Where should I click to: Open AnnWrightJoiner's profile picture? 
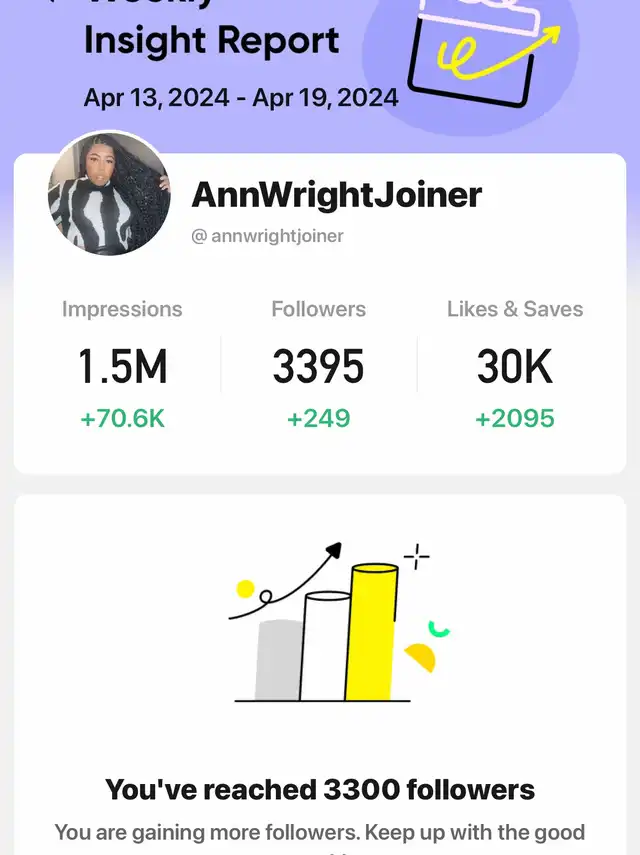click(110, 194)
